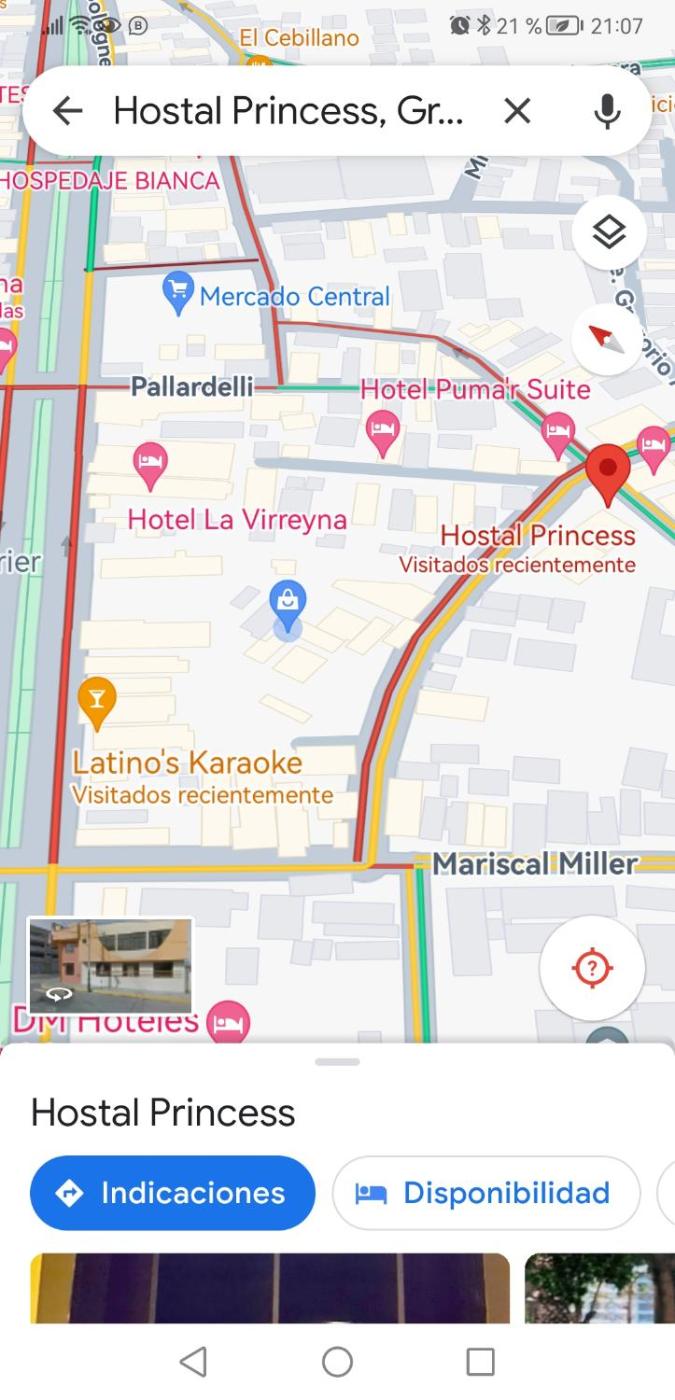This screenshot has height=1400, width=675.
Task: Open the first Hostal Princess photo
Action: (x=270, y=1288)
